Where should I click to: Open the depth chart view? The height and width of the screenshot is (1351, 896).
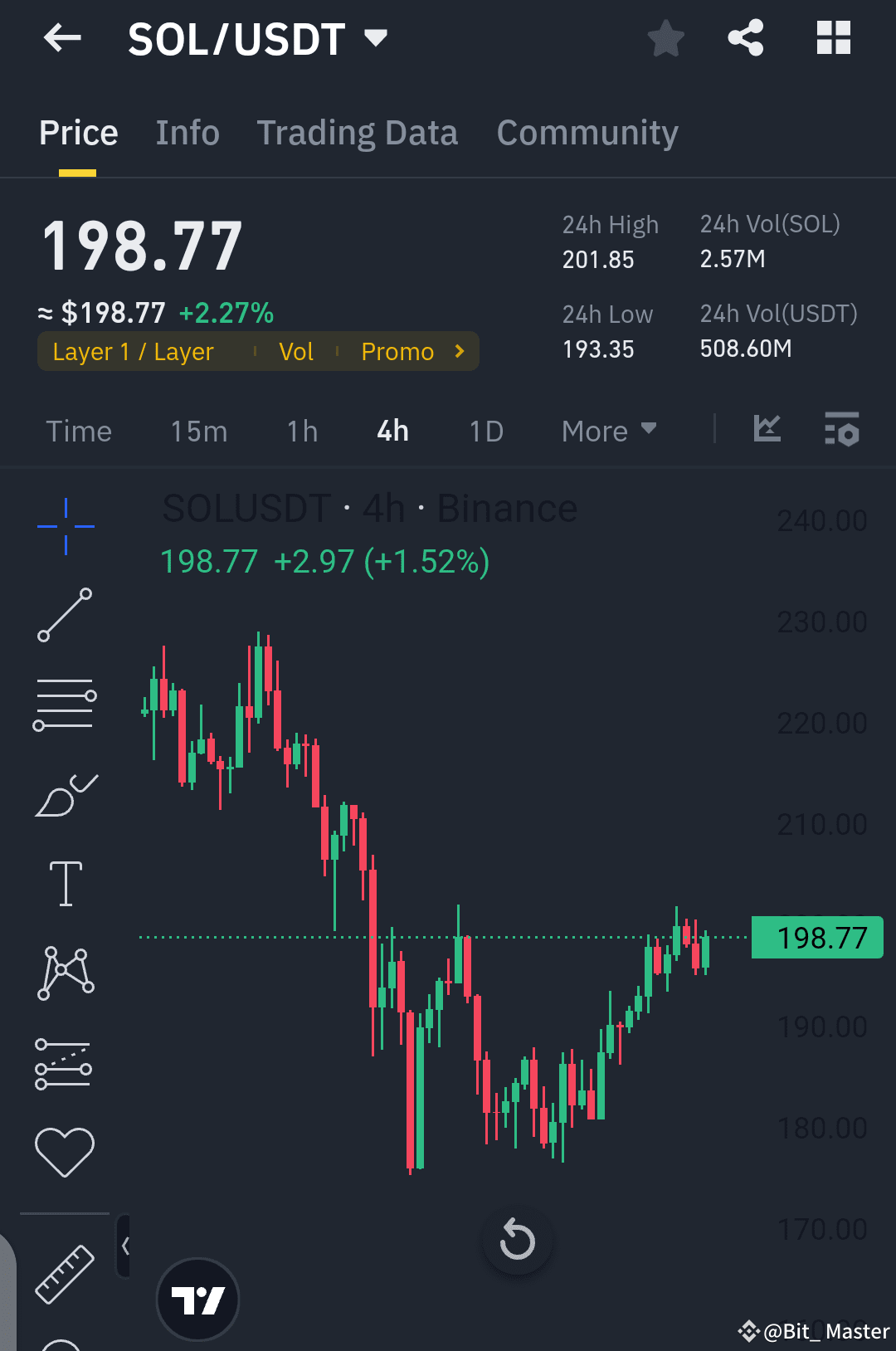(767, 430)
